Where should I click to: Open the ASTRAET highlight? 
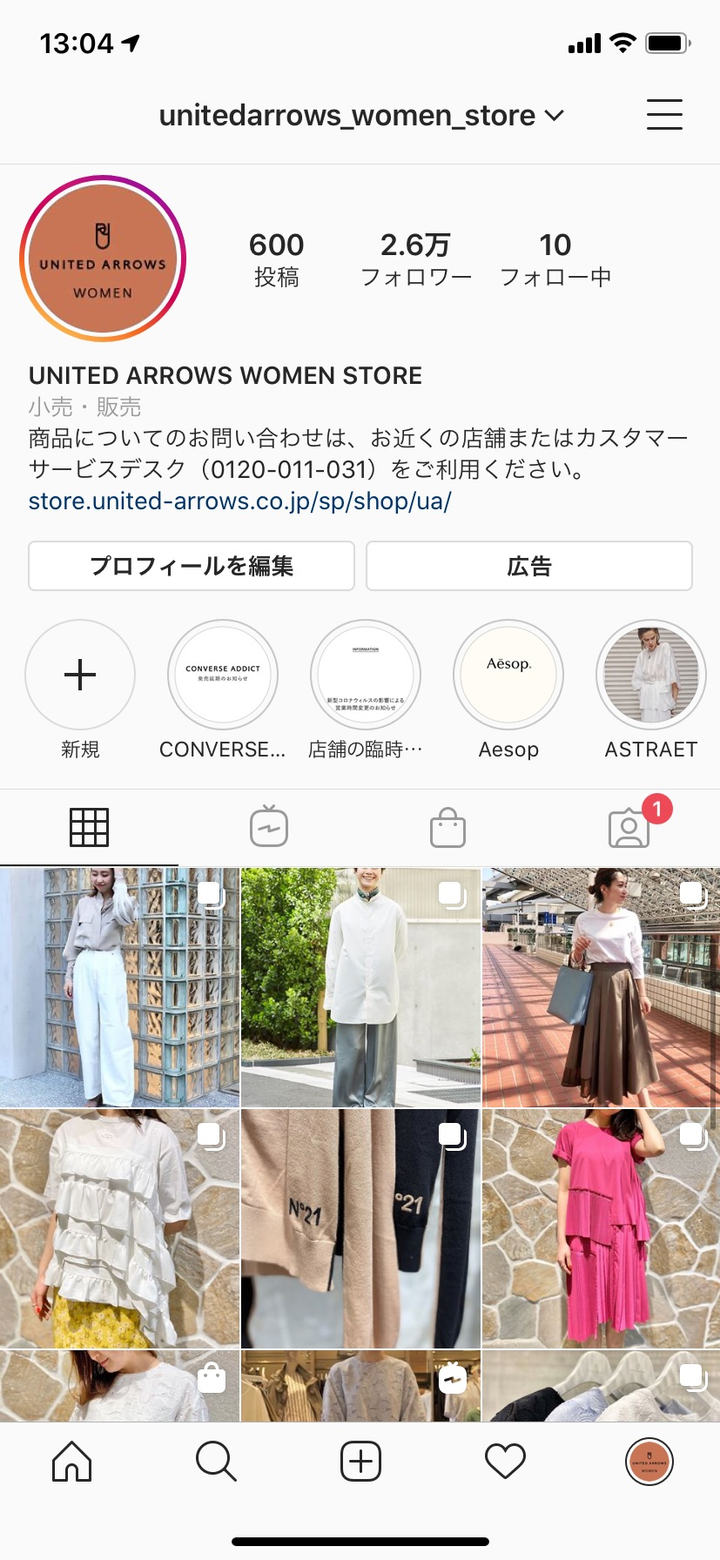click(651, 676)
